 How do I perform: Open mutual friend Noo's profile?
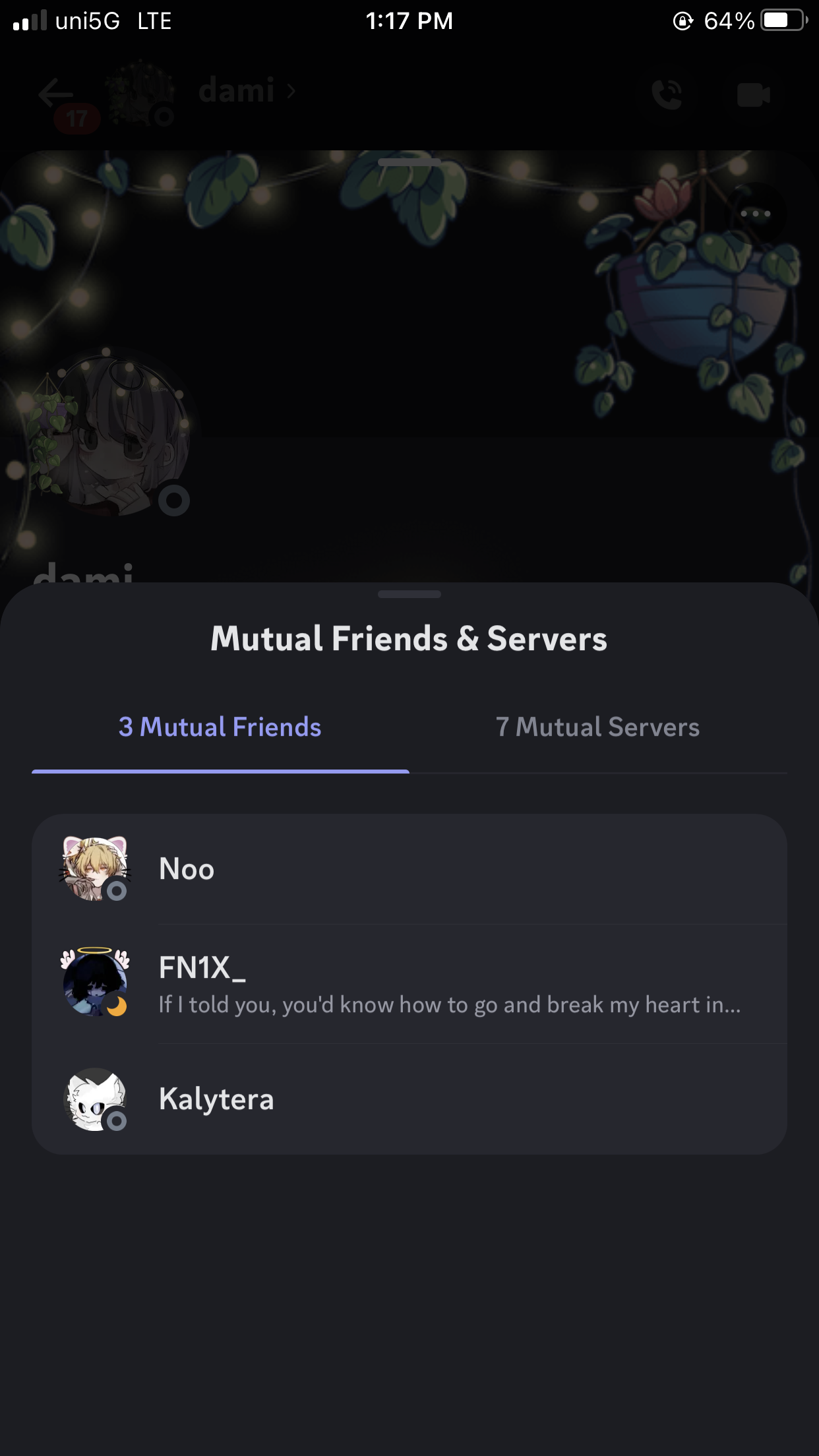pos(409,869)
